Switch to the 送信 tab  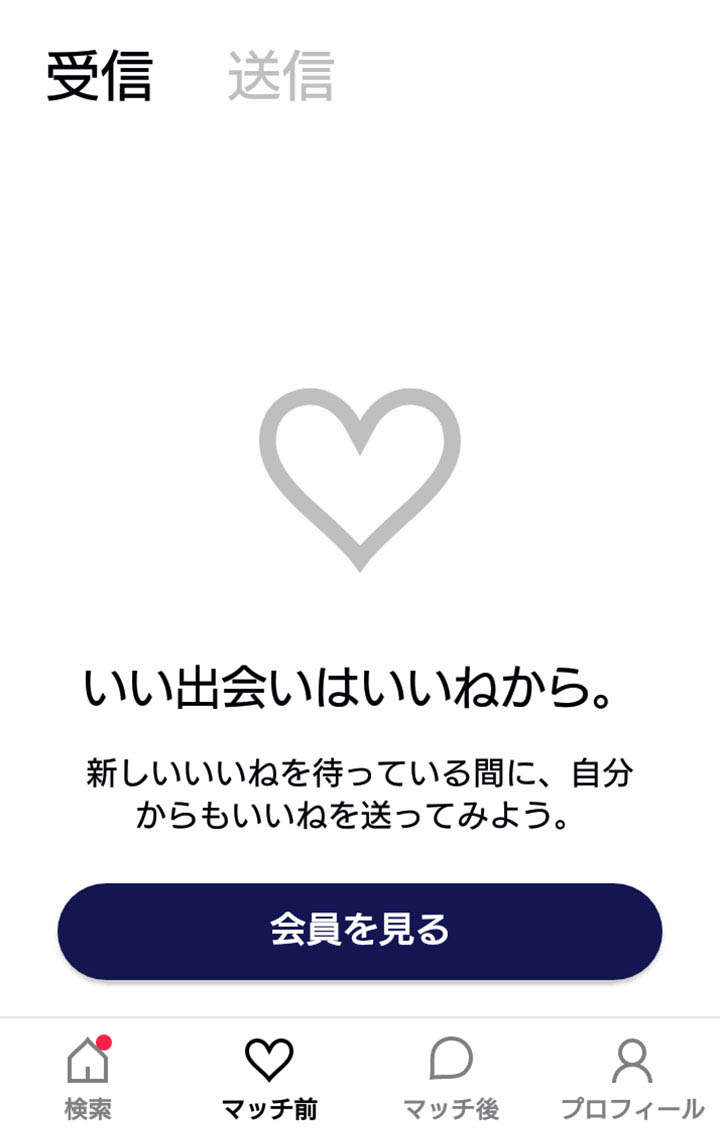coord(280,76)
